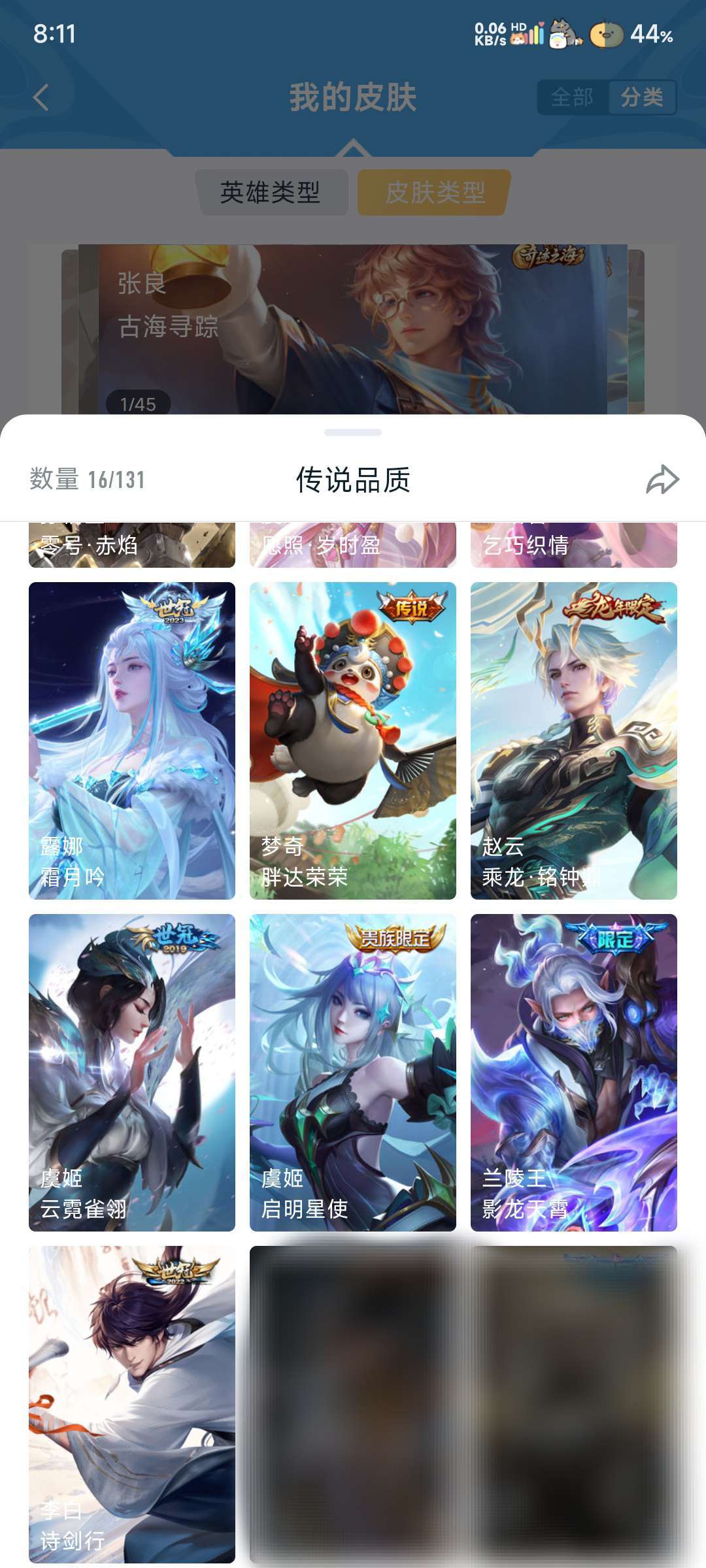The width and height of the screenshot is (706, 1568).
Task: Open 兰陵王 影龙天霄 skin card
Action: coord(574,1072)
